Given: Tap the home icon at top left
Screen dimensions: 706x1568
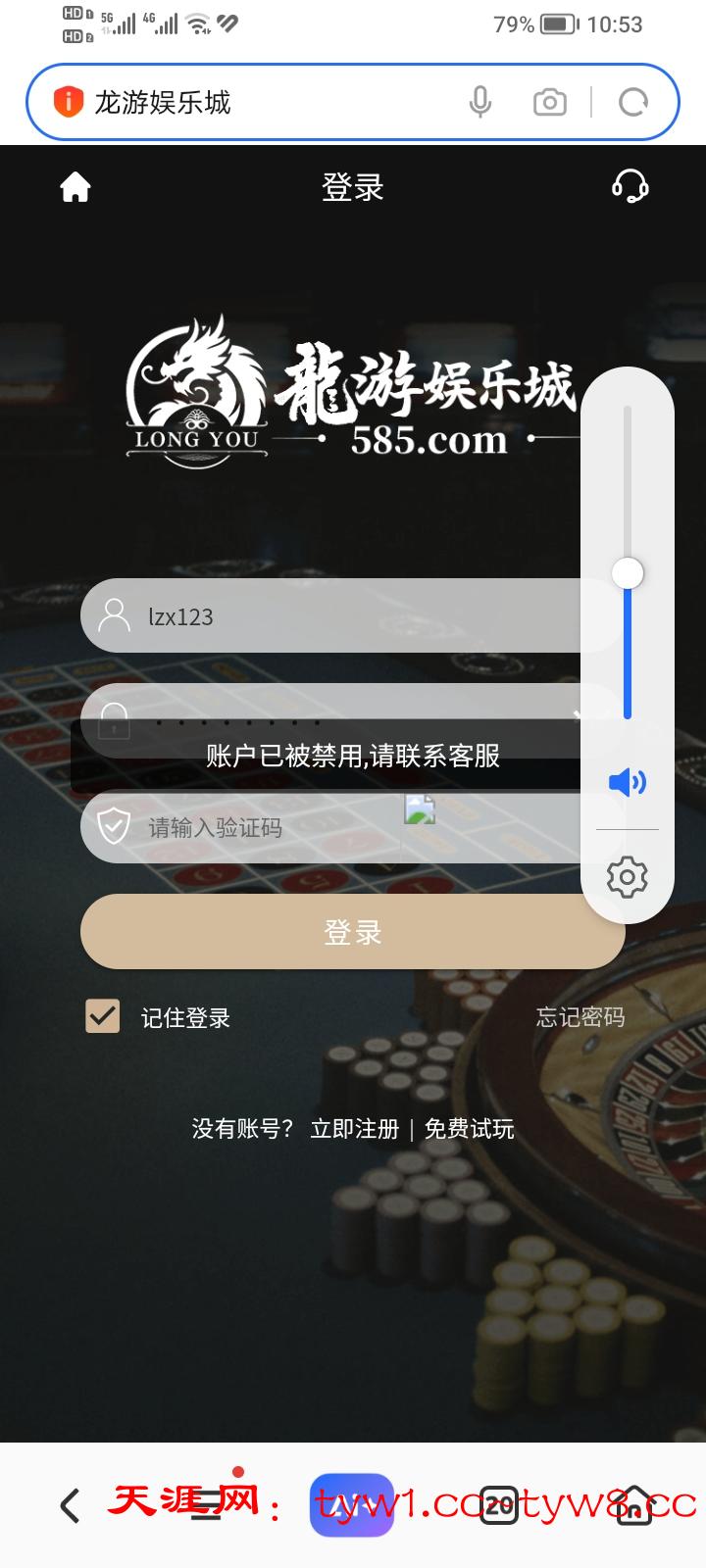Looking at the screenshot, I should (76, 186).
